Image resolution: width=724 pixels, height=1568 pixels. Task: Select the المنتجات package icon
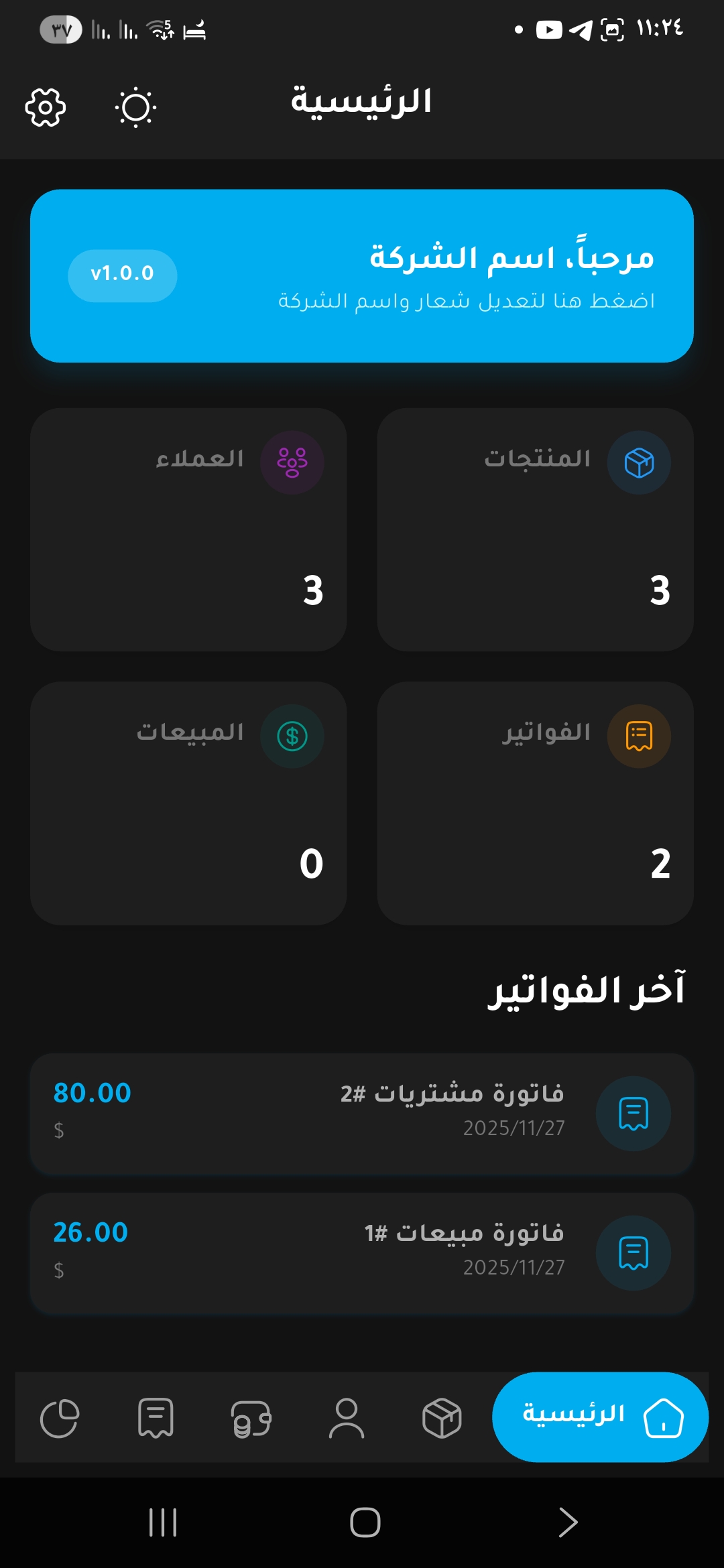638,461
